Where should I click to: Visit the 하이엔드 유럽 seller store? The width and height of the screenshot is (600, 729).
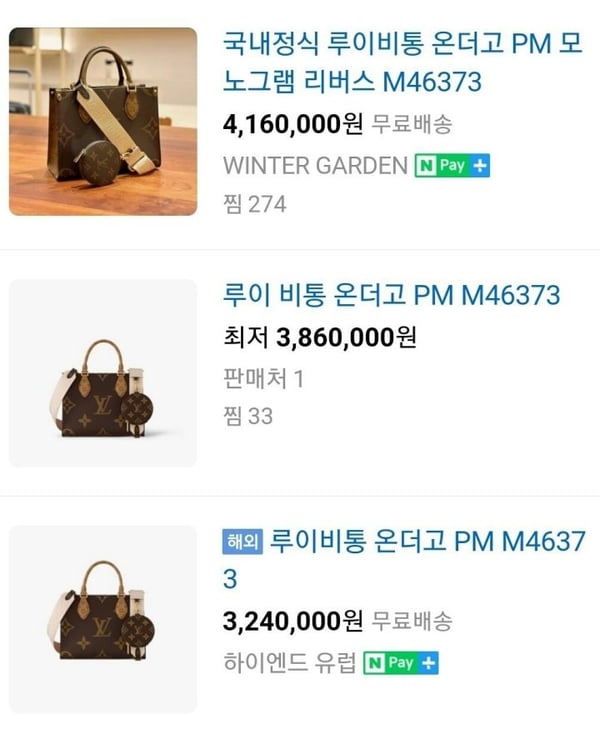tap(289, 662)
